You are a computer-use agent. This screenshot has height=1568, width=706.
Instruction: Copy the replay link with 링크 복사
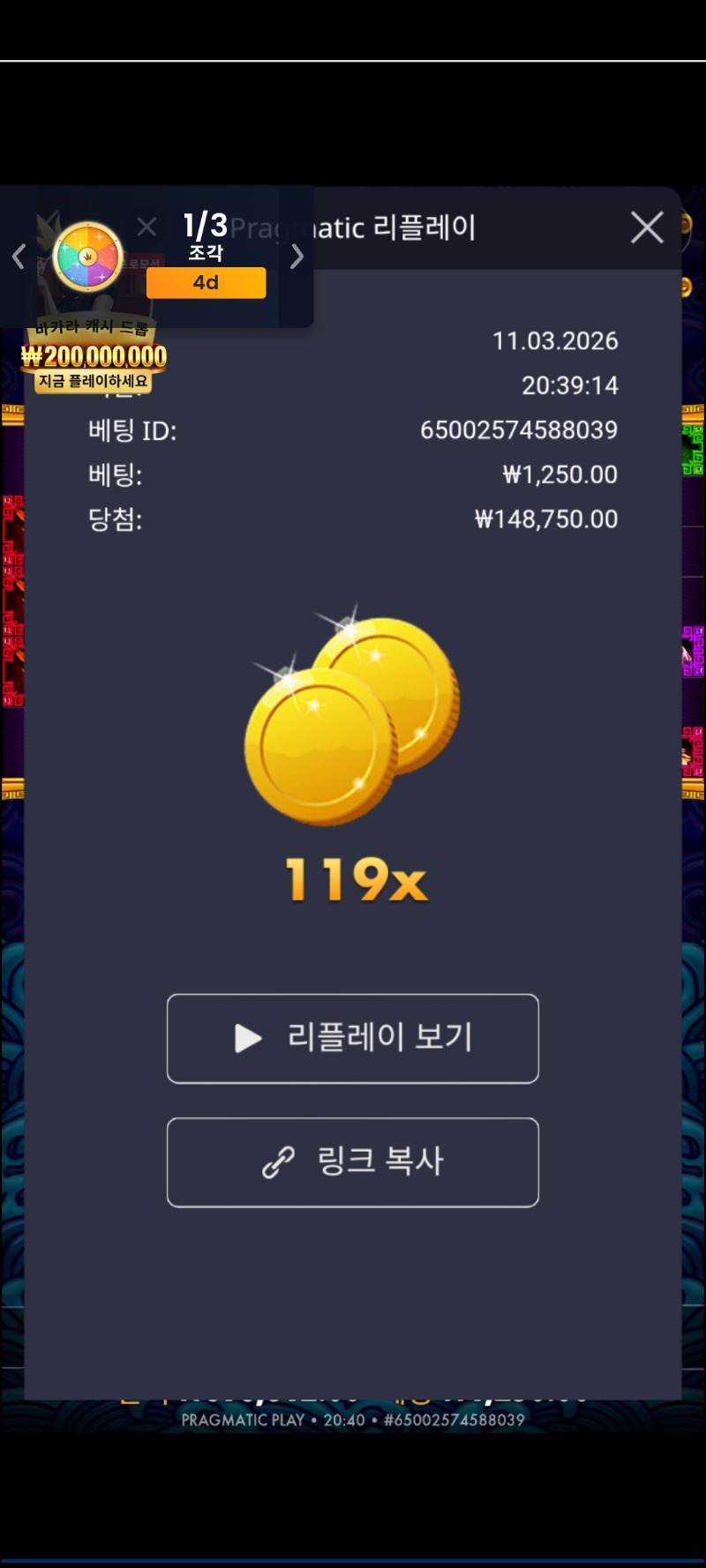[353, 1161]
